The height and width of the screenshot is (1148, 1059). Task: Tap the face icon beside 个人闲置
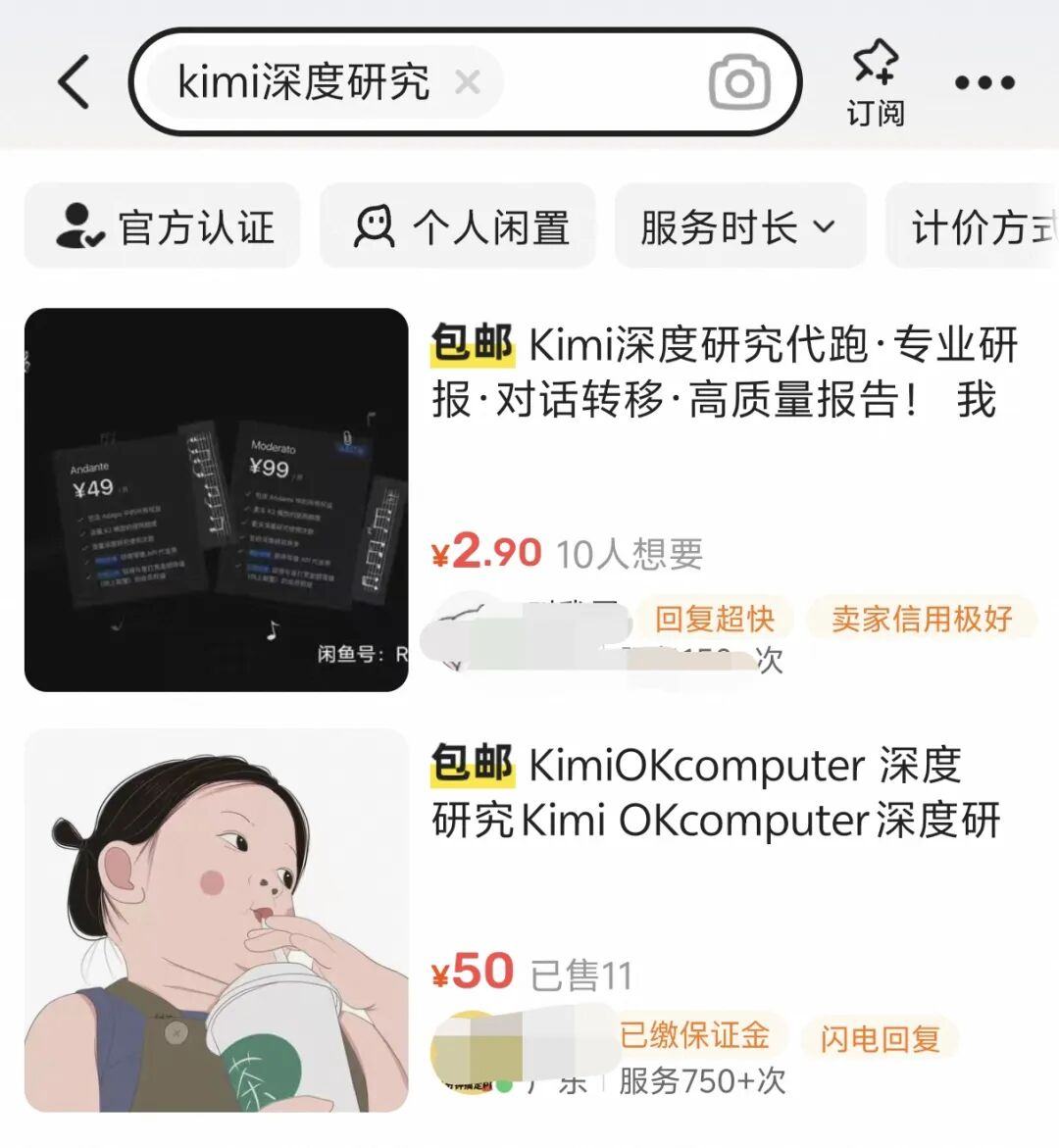tap(376, 225)
